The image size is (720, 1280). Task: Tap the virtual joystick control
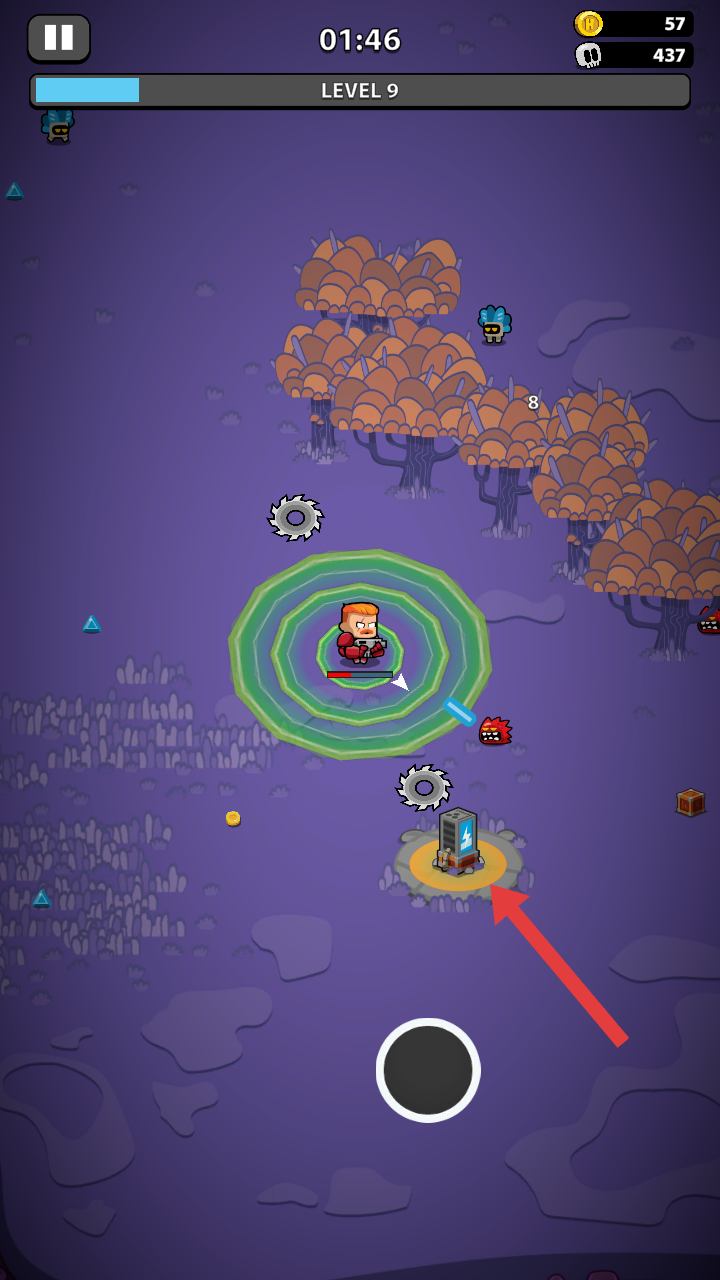pyautogui.click(x=428, y=1070)
